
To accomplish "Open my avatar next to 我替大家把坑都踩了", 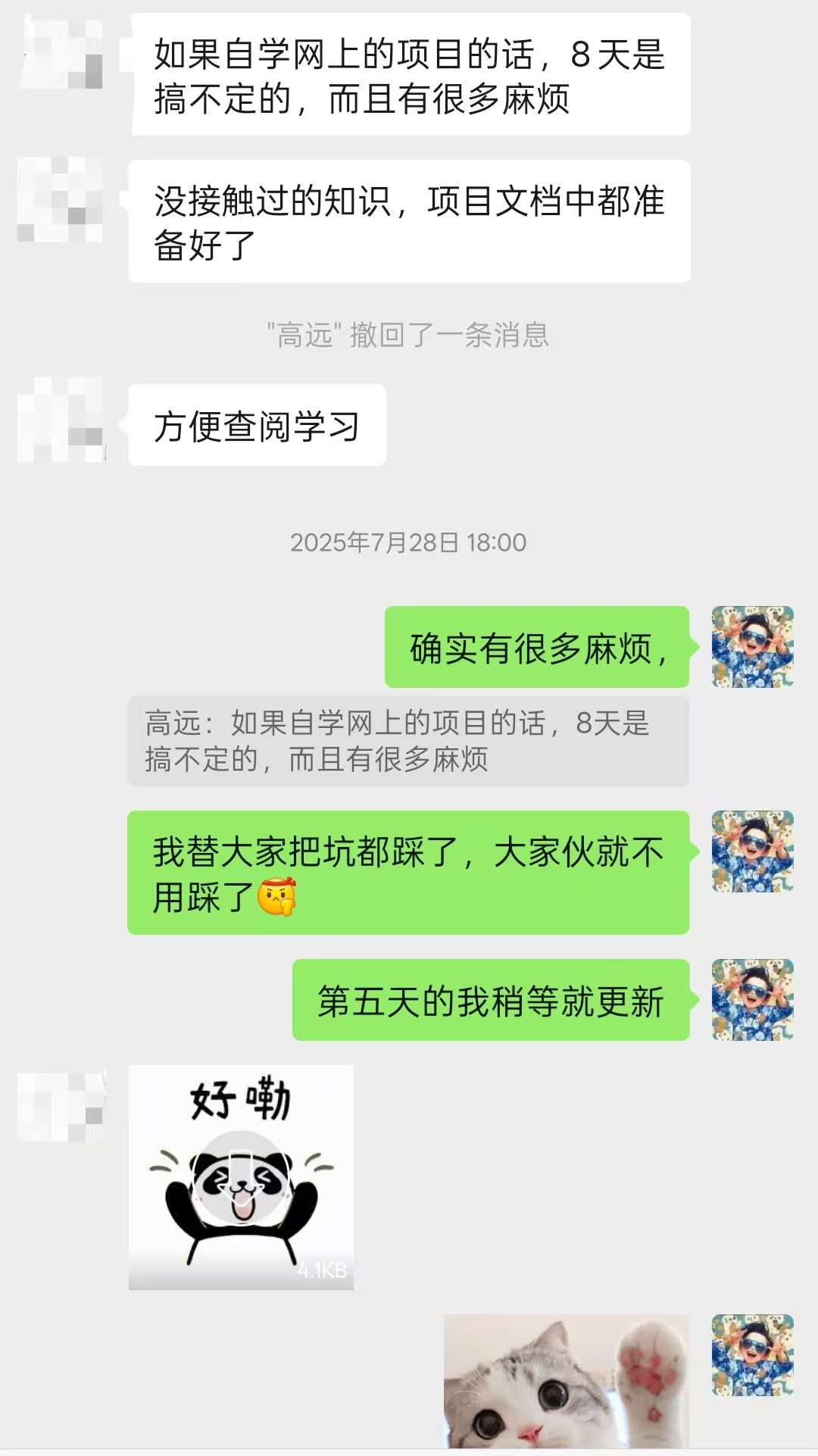I will [x=752, y=851].
